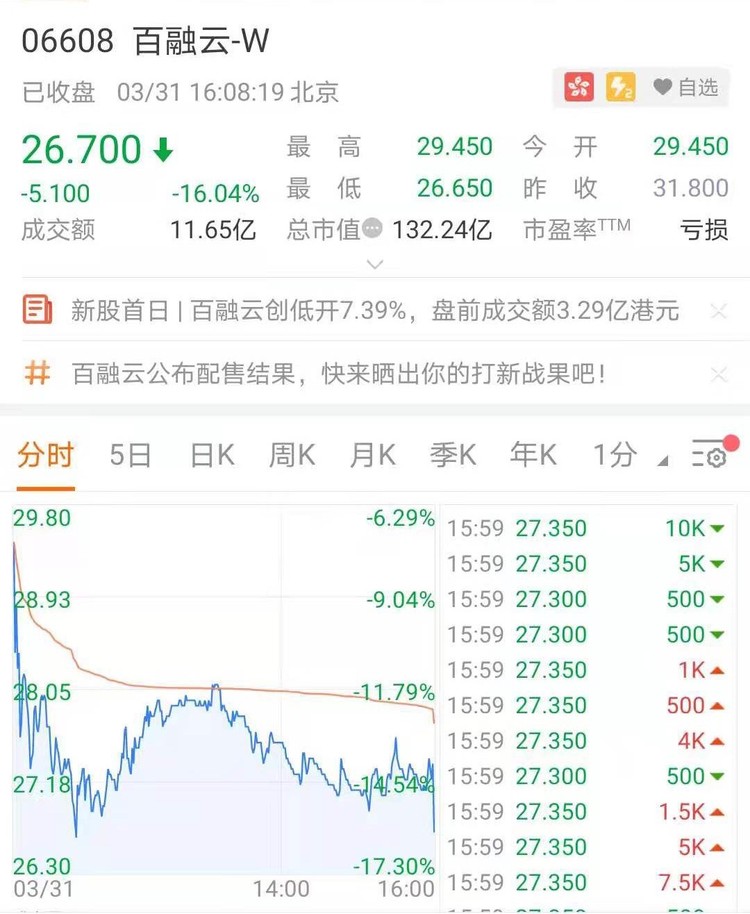
Task: Tap the yellow lightning level-2 icon
Action: [x=621, y=87]
